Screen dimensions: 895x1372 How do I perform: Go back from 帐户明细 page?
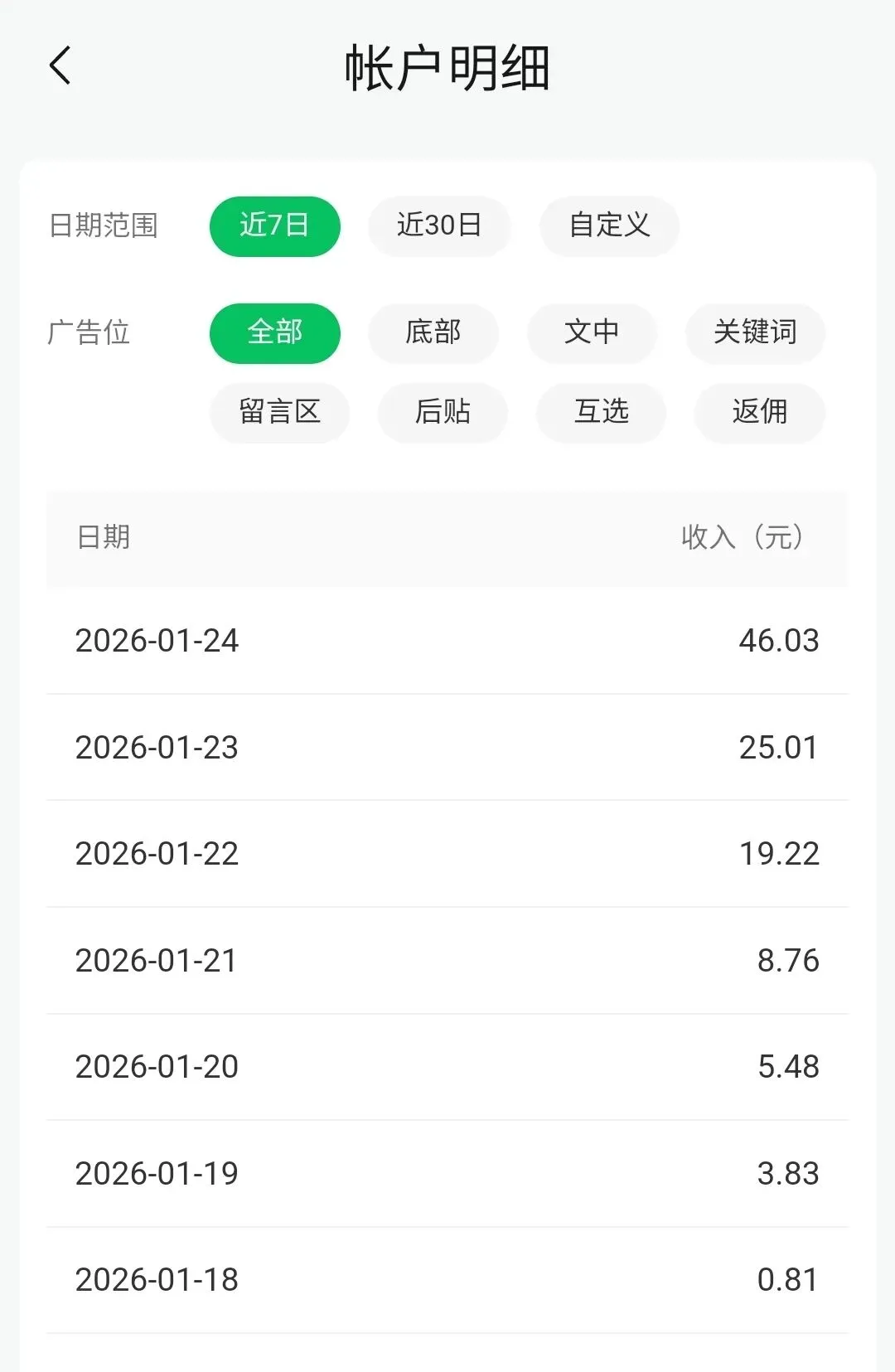click(x=60, y=65)
